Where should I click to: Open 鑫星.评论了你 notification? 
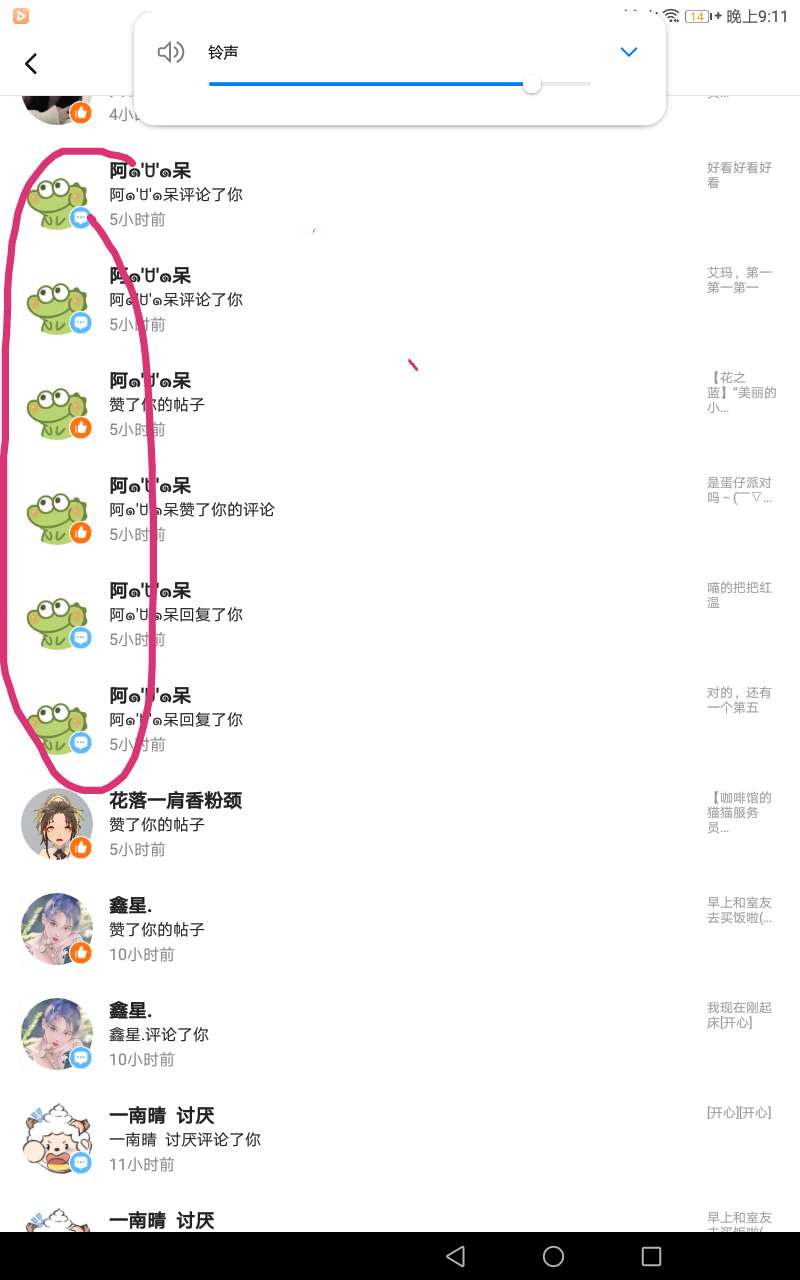pyautogui.click(x=400, y=1035)
